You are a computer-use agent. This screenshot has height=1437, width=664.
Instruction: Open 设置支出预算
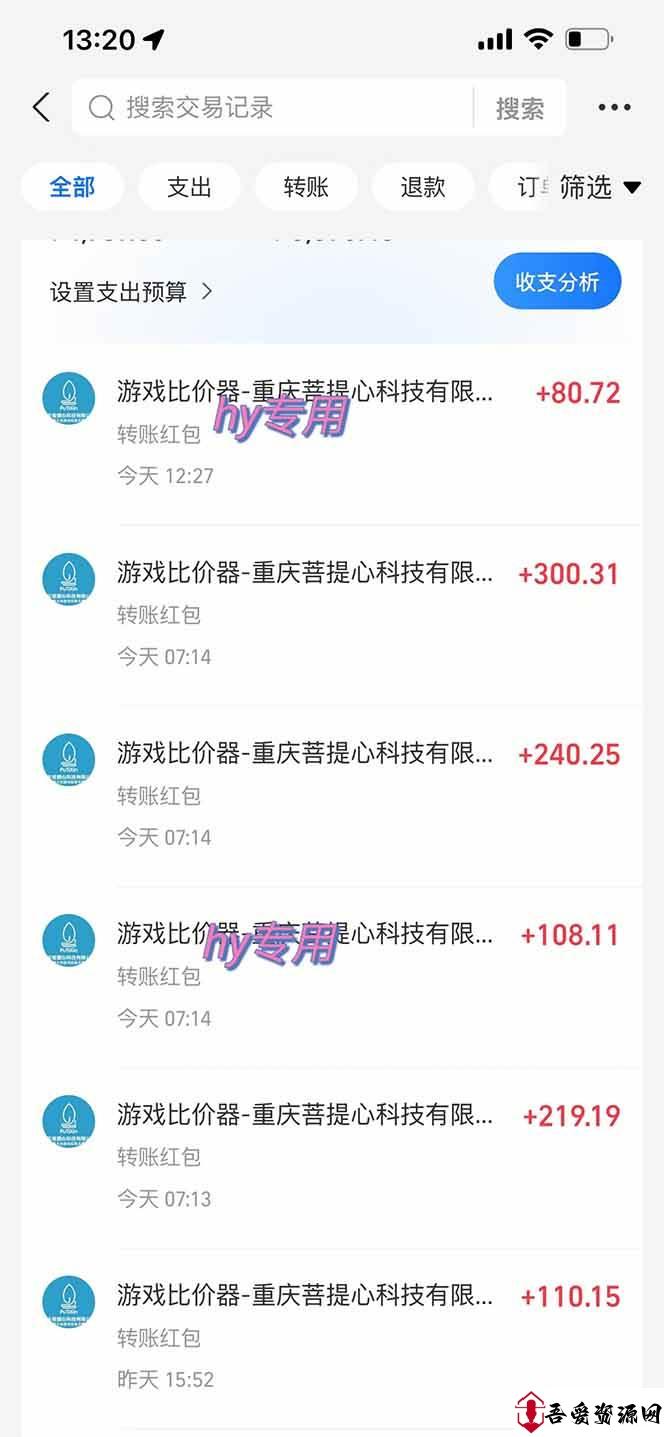pyautogui.click(x=131, y=292)
